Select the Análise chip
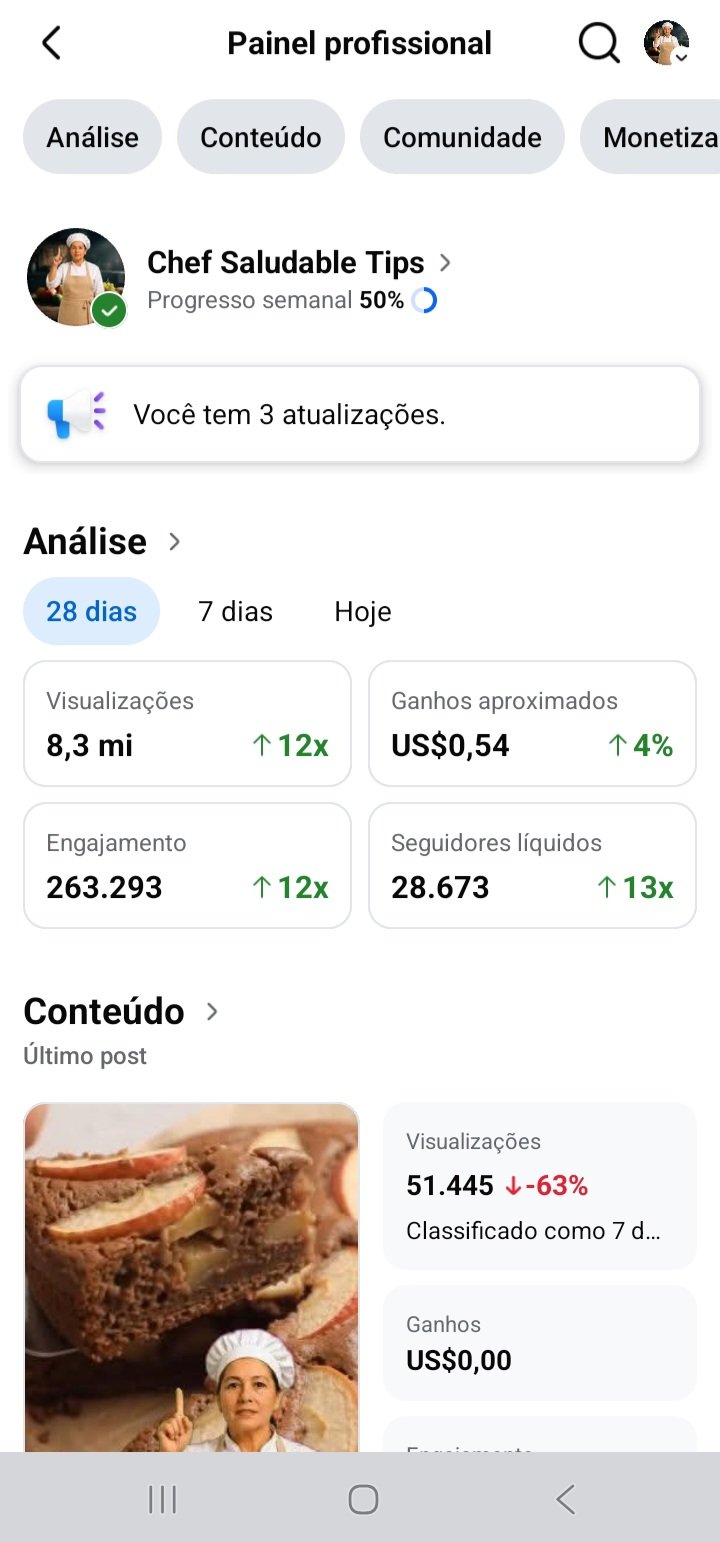The height and width of the screenshot is (1542, 720). point(92,137)
